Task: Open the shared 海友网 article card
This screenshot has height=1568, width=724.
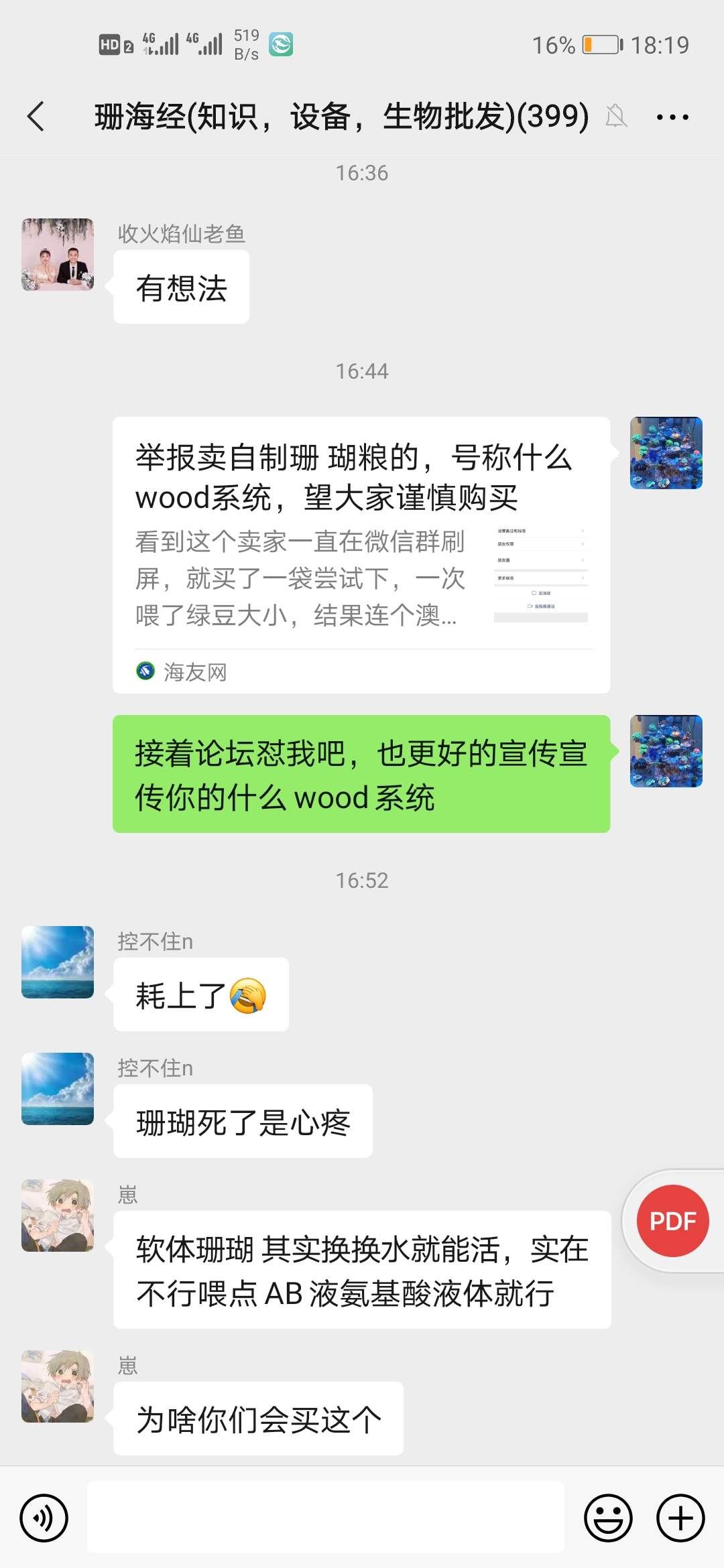Action: coord(361,555)
